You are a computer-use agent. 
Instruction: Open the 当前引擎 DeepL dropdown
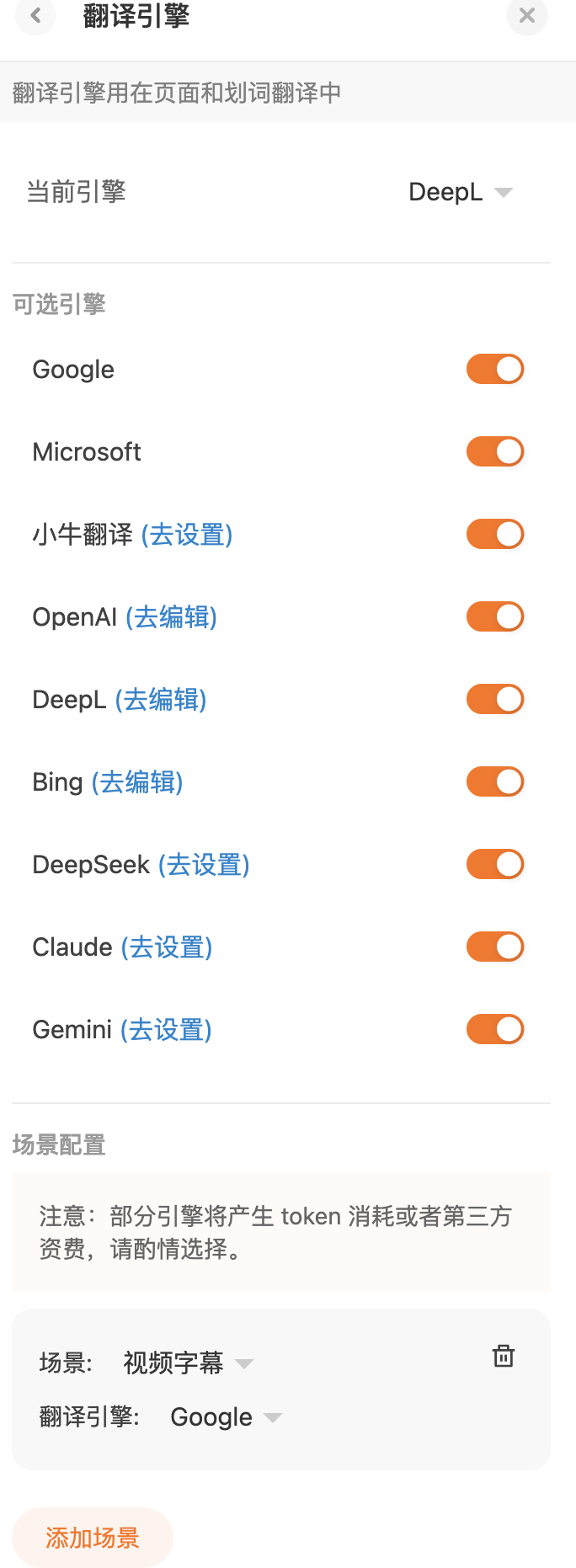click(460, 192)
